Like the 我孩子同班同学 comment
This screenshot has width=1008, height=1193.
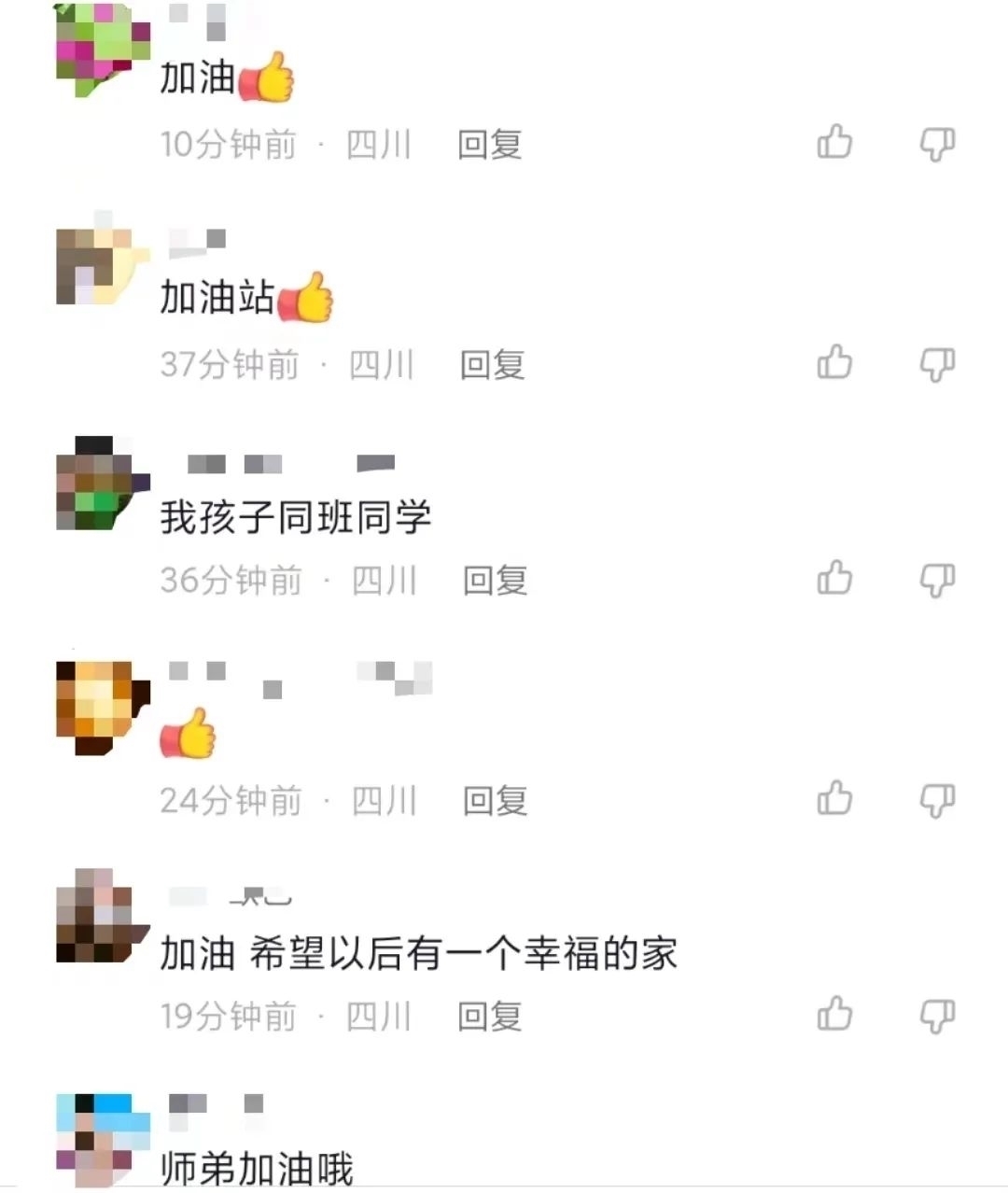[834, 579]
